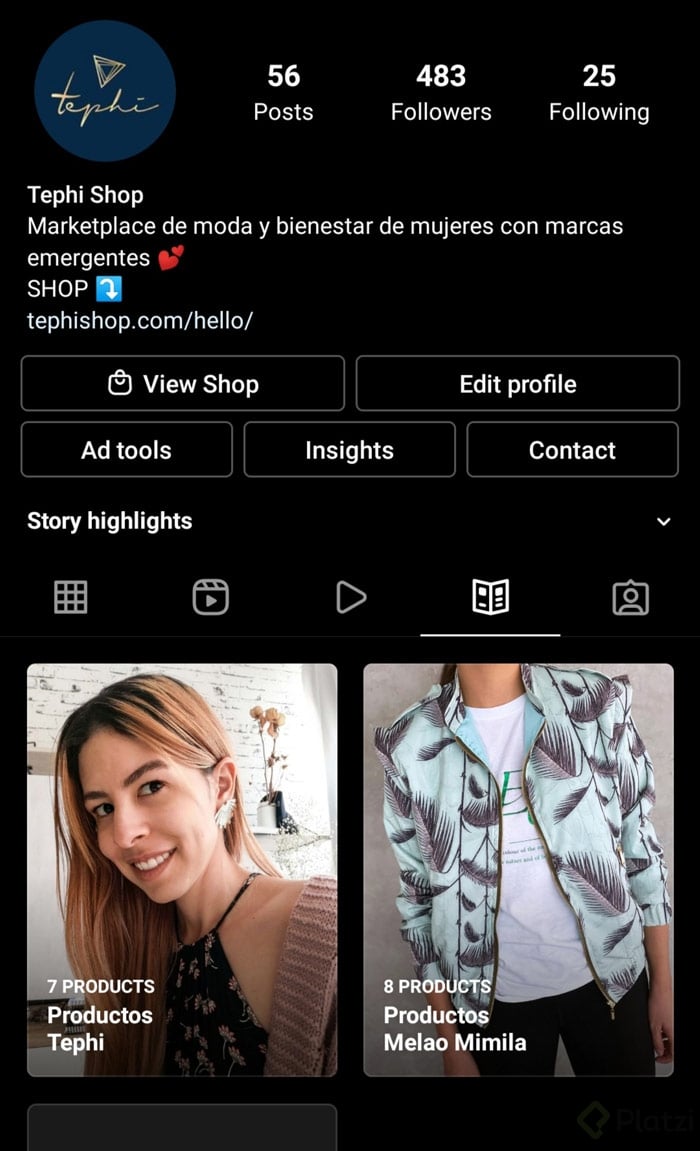This screenshot has height=1151, width=700.
Task: Switch to the posts grid tab
Action: pyautogui.click(x=70, y=597)
